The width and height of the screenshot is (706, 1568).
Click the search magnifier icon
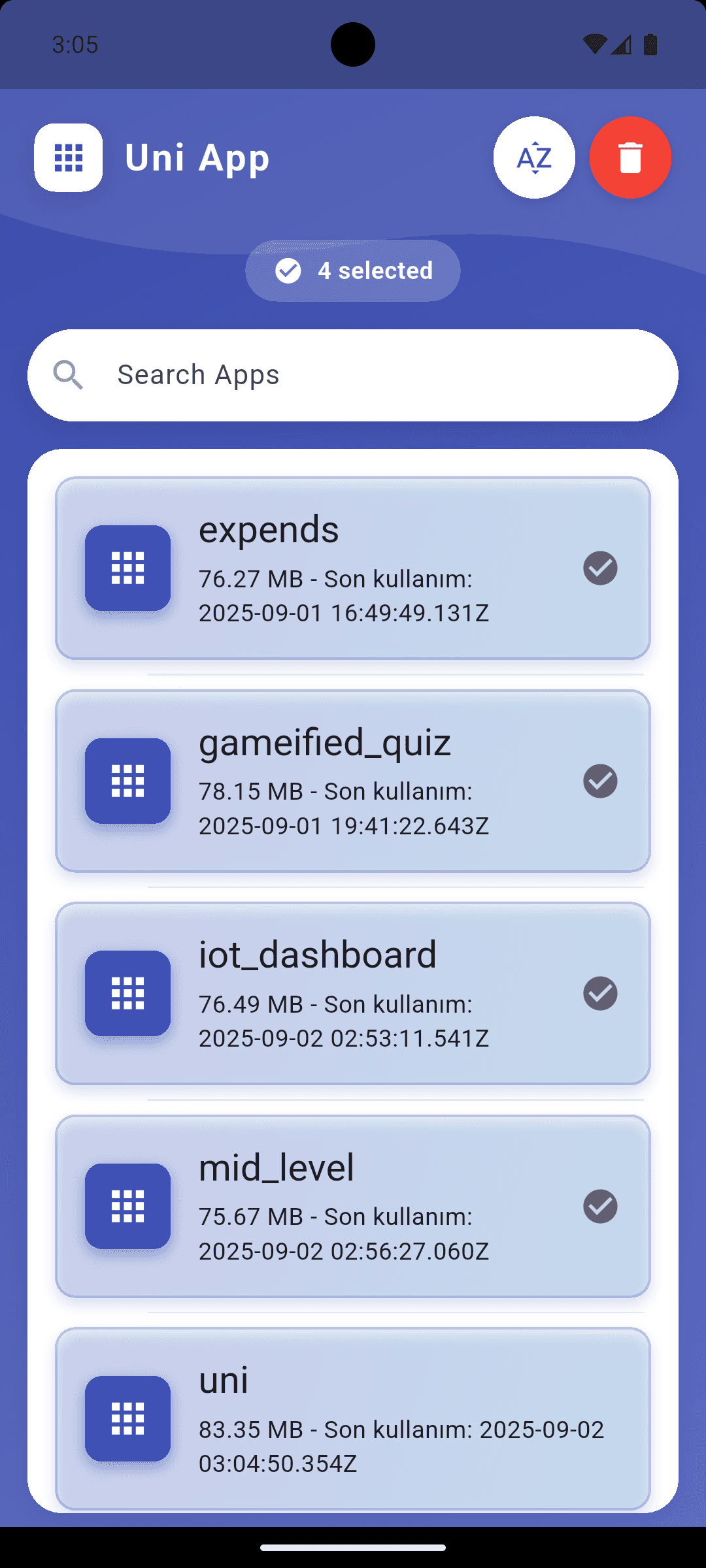click(69, 374)
